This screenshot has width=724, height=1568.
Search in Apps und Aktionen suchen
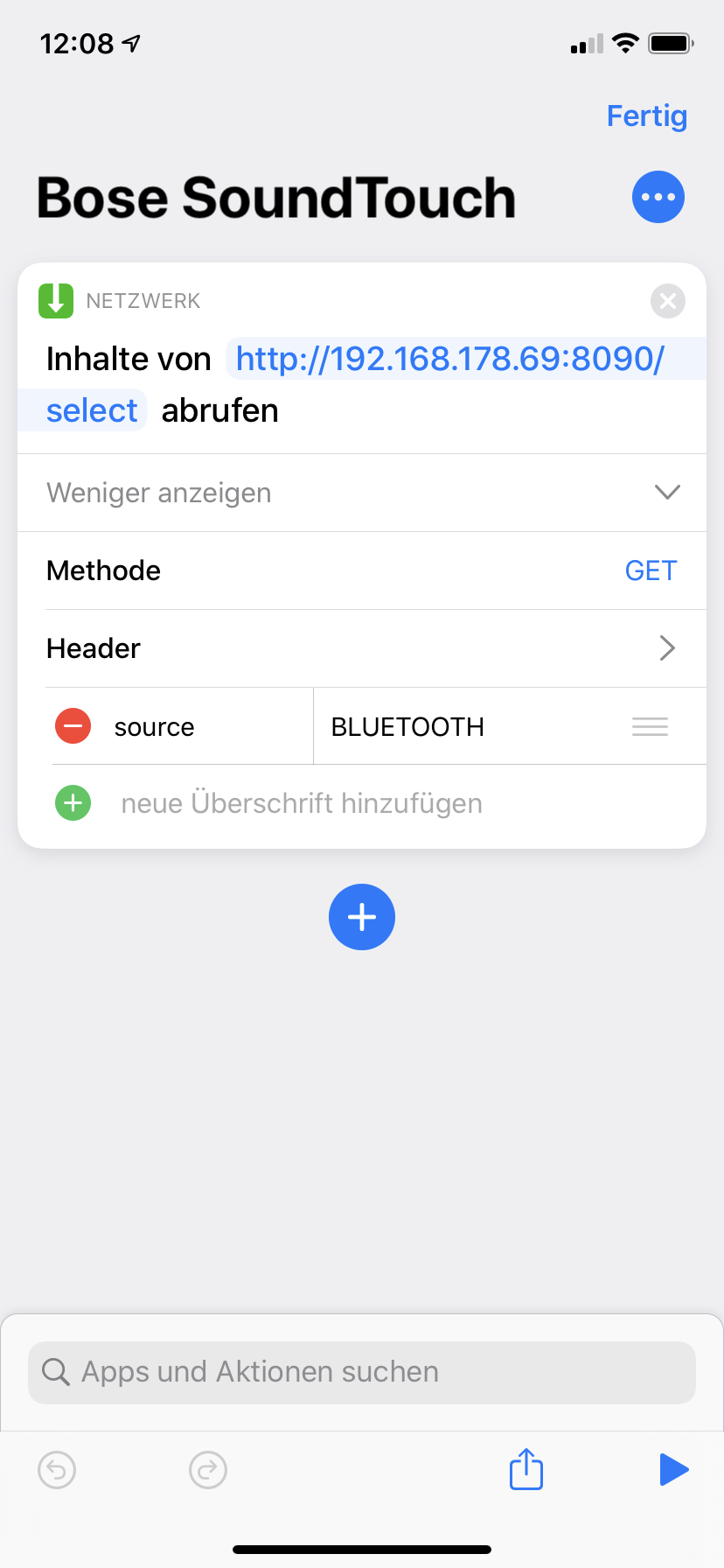(x=362, y=1372)
